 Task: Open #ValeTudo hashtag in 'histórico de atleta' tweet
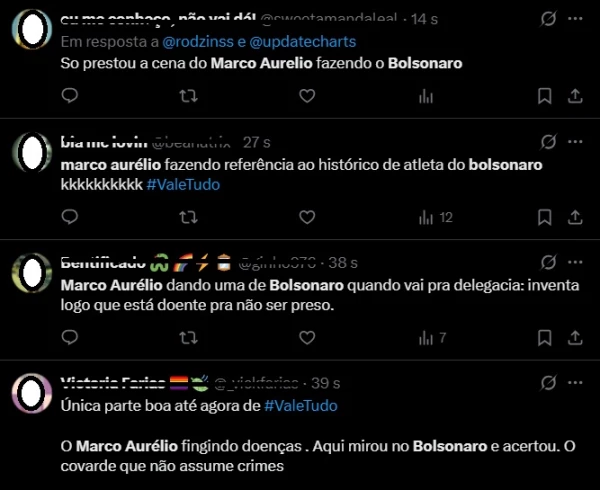point(182,185)
